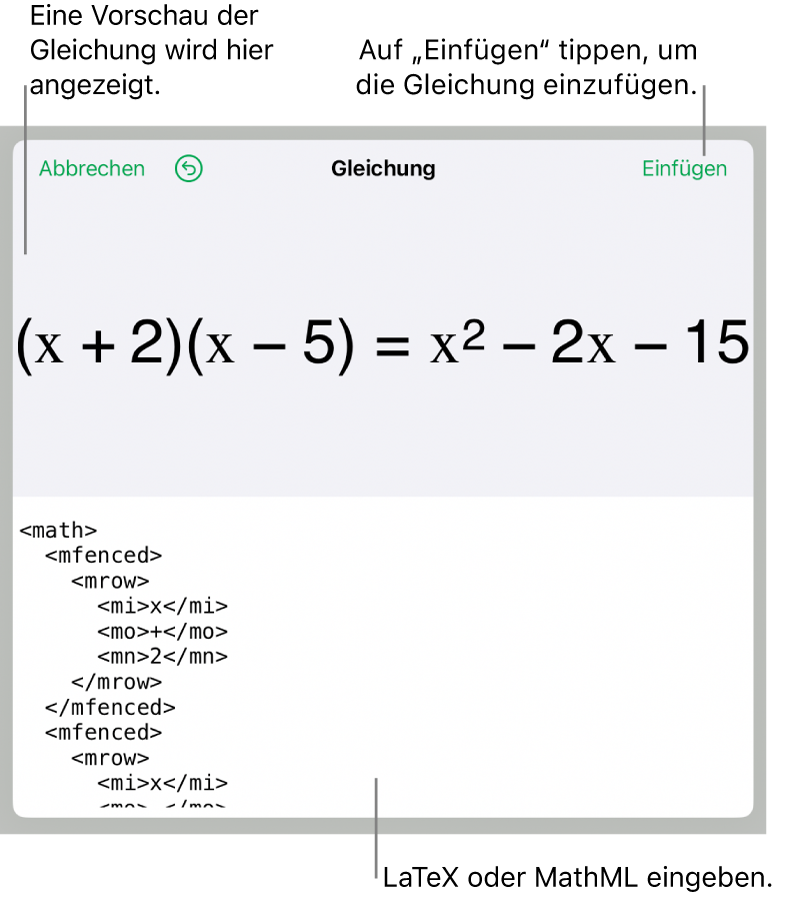Insert the equation with Einfügen
Image resolution: width=787 pixels, height=902 pixels.
point(684,169)
